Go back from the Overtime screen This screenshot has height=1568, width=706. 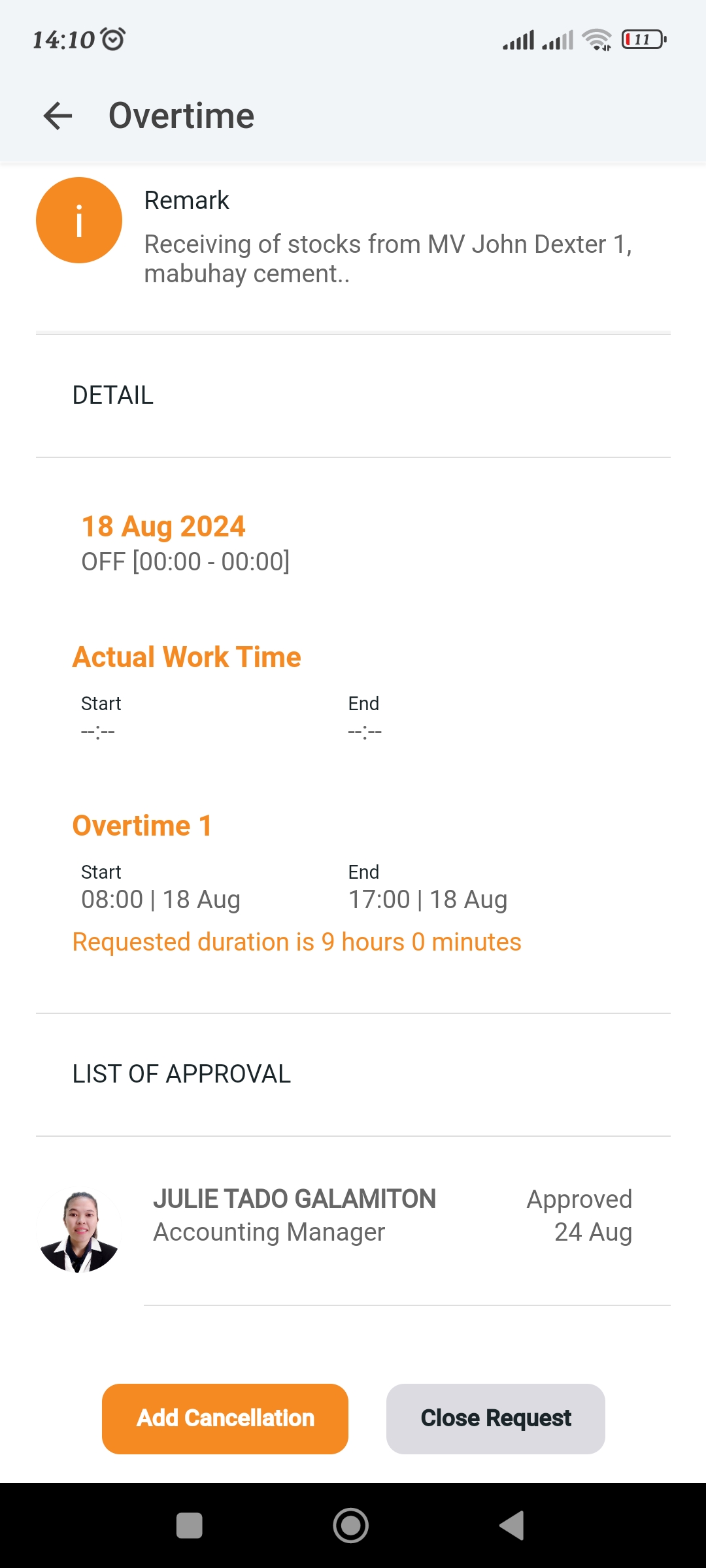coord(58,116)
